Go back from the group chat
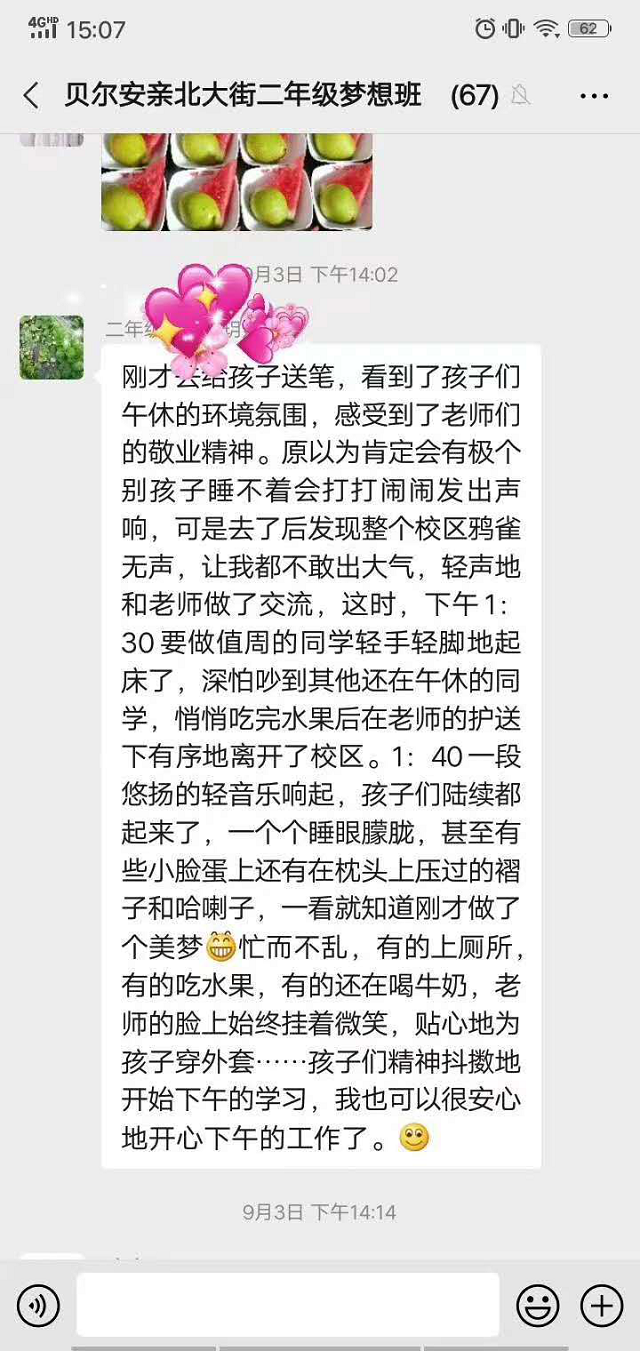The image size is (640, 1351). [31, 96]
